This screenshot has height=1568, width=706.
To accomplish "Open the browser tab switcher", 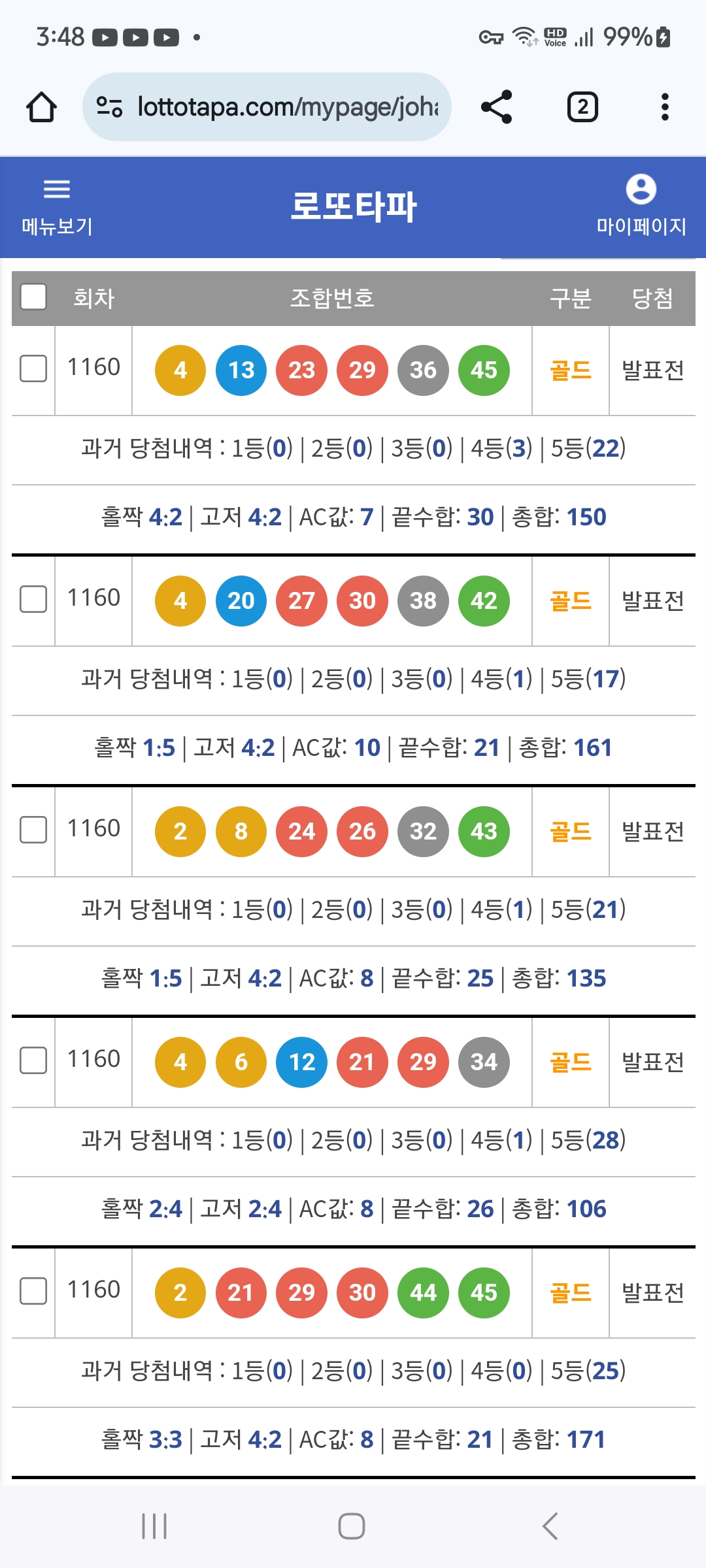I will point(582,107).
